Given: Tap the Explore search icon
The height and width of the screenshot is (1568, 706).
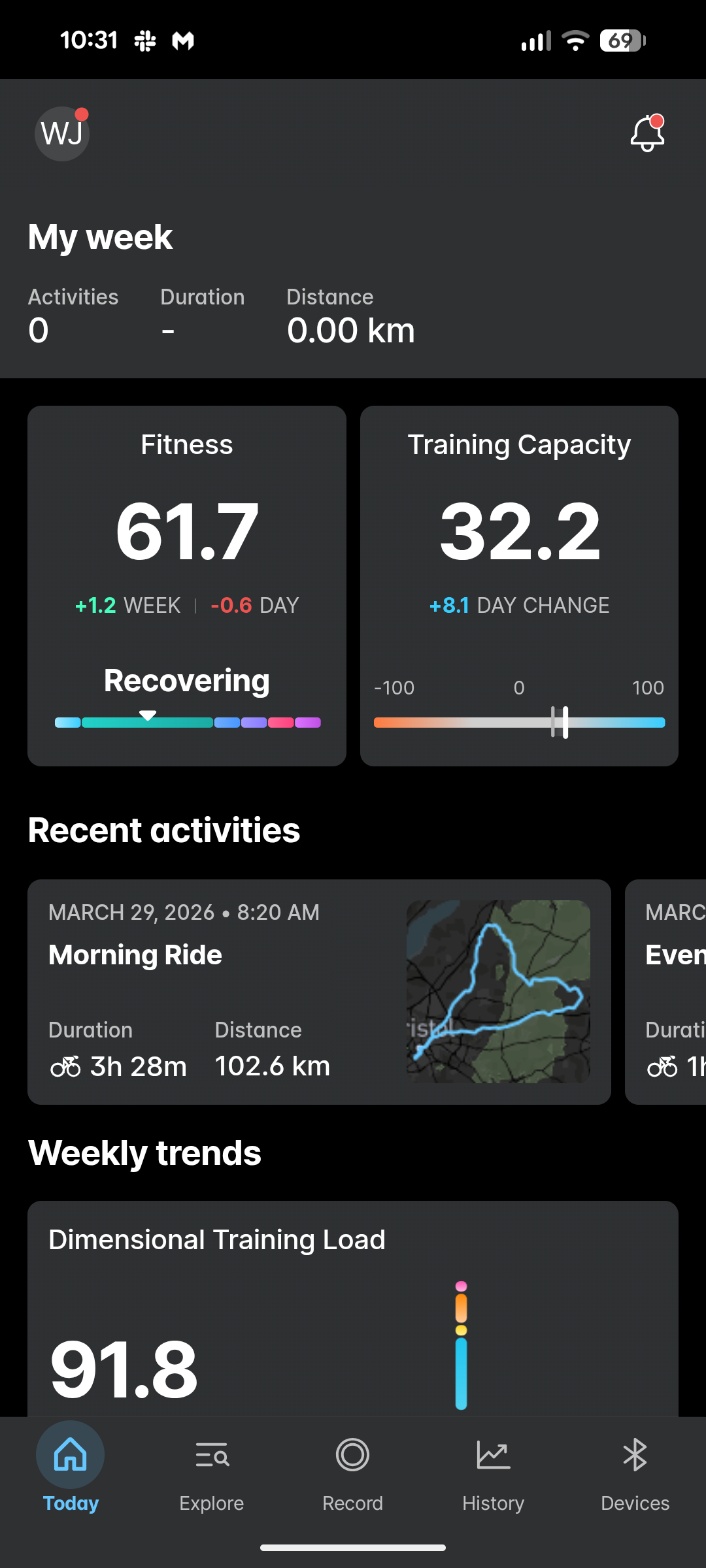Looking at the screenshot, I should [x=211, y=1454].
